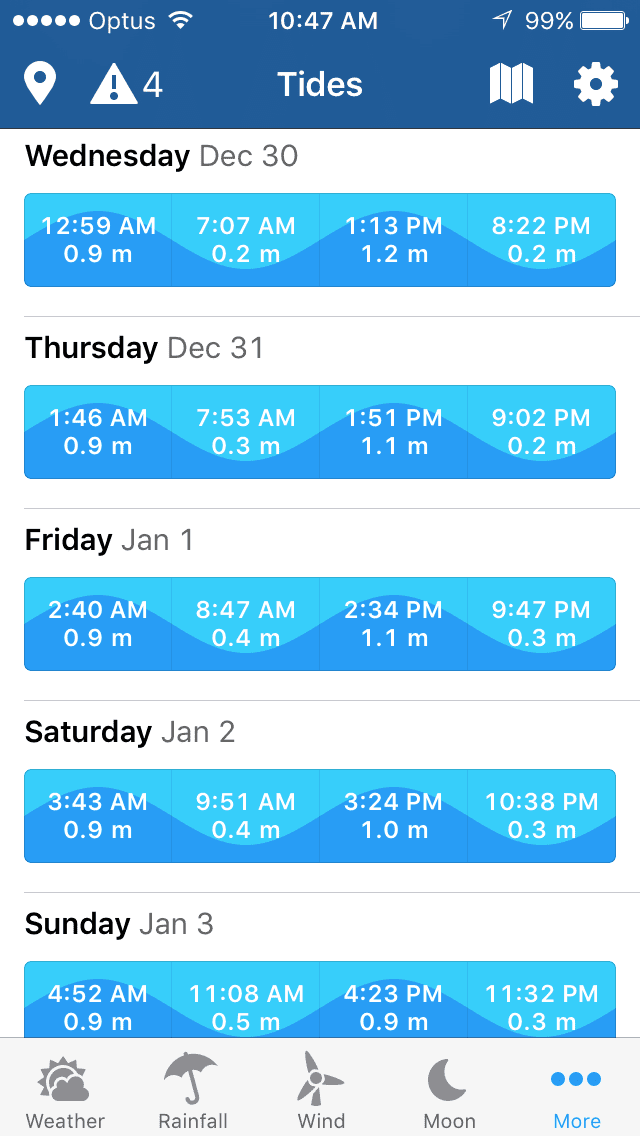Switch to the Wind tab

tap(321, 1092)
